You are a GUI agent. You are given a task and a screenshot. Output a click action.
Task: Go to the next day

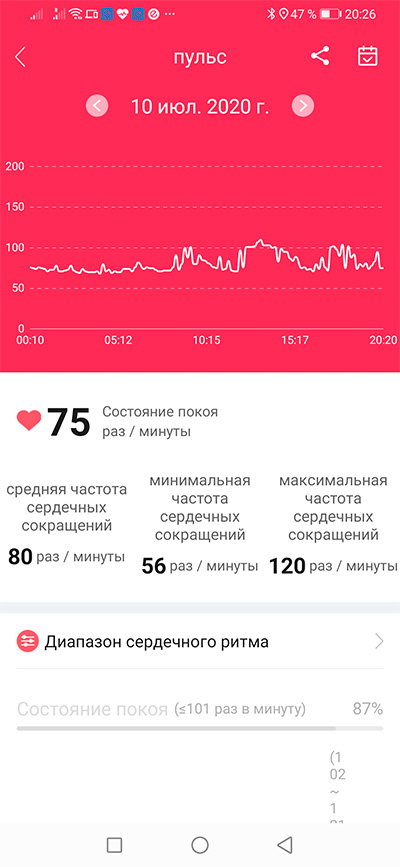click(303, 106)
